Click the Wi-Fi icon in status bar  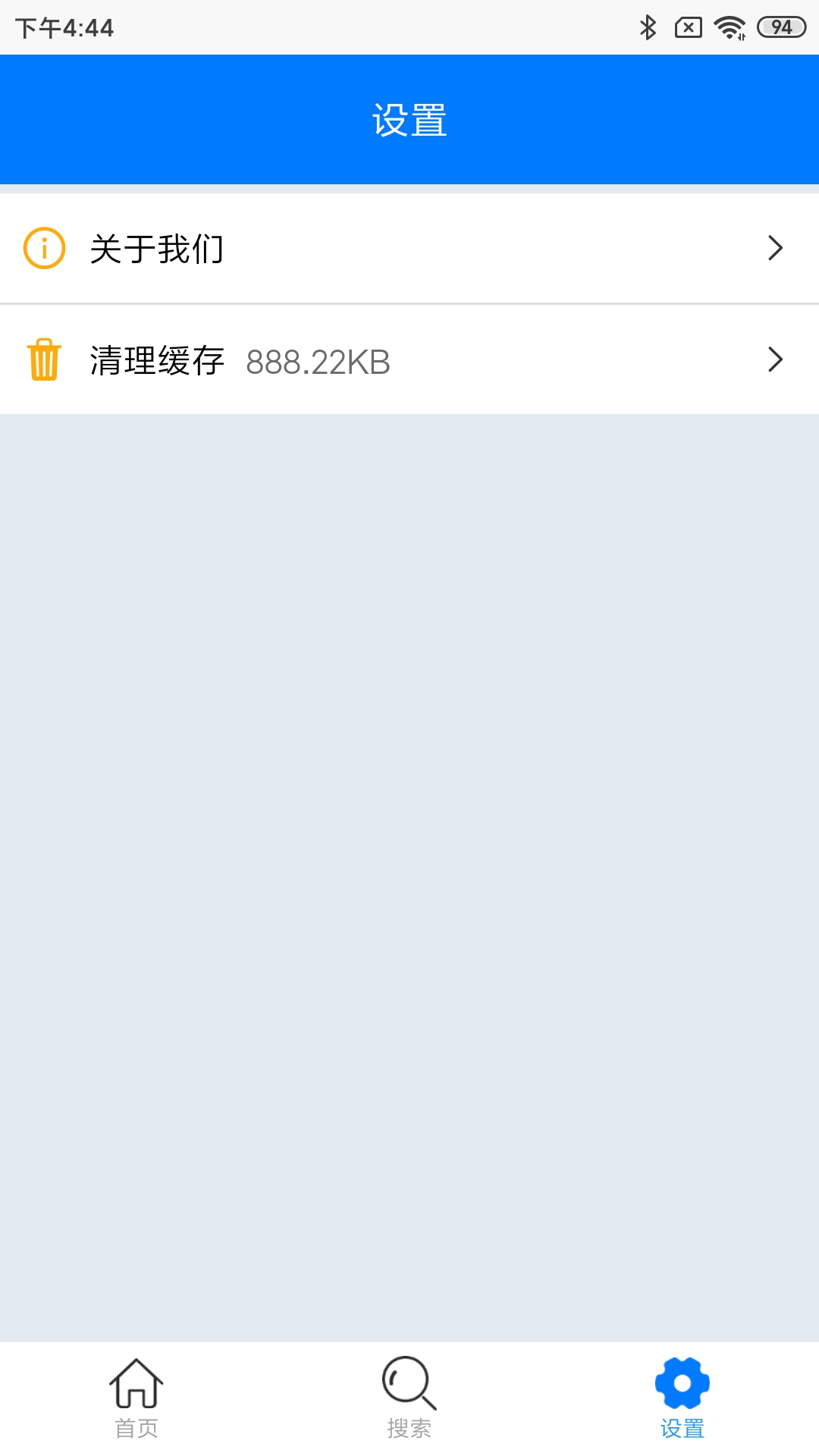(729, 25)
